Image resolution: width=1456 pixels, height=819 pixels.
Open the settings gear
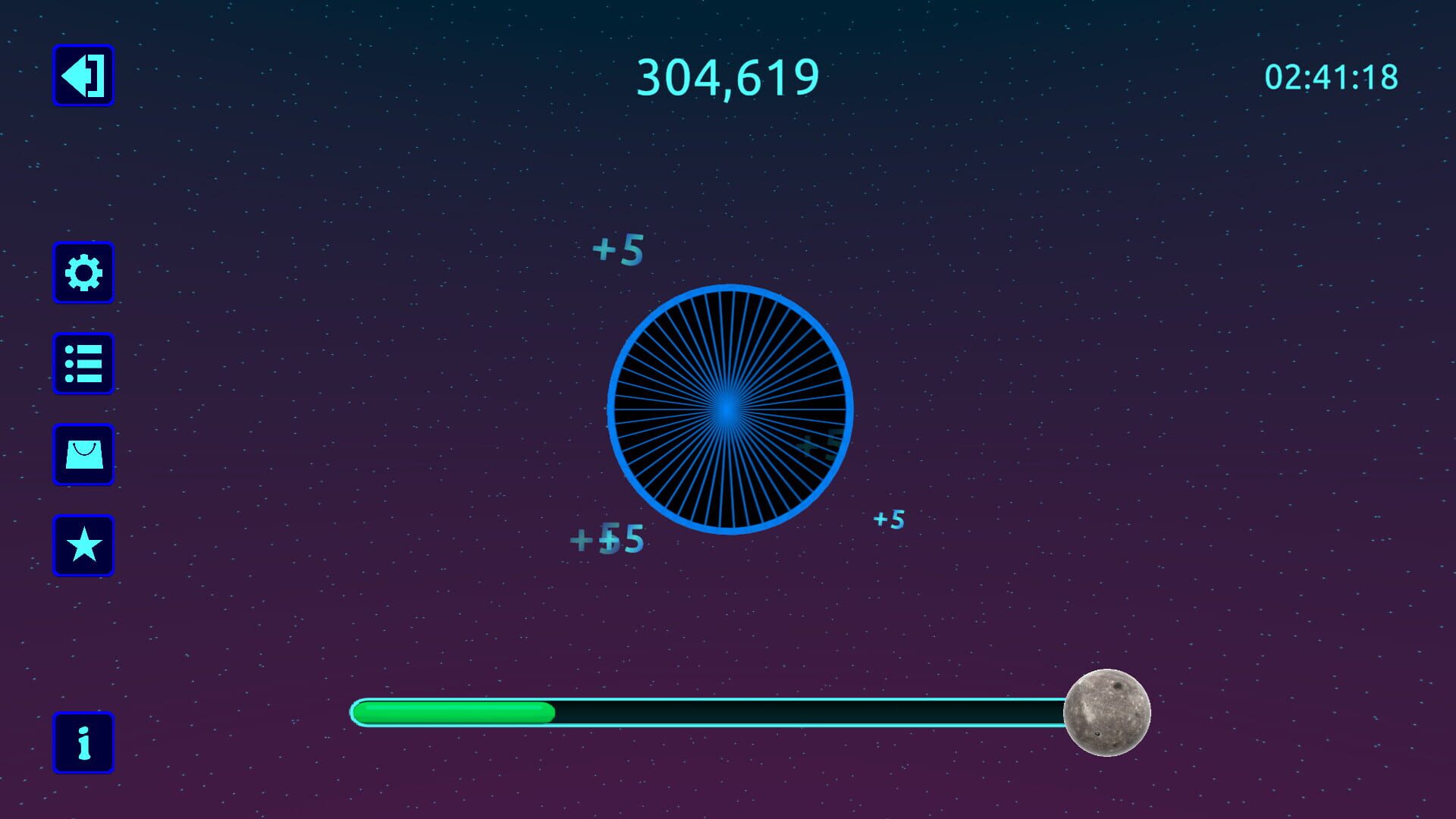point(83,273)
